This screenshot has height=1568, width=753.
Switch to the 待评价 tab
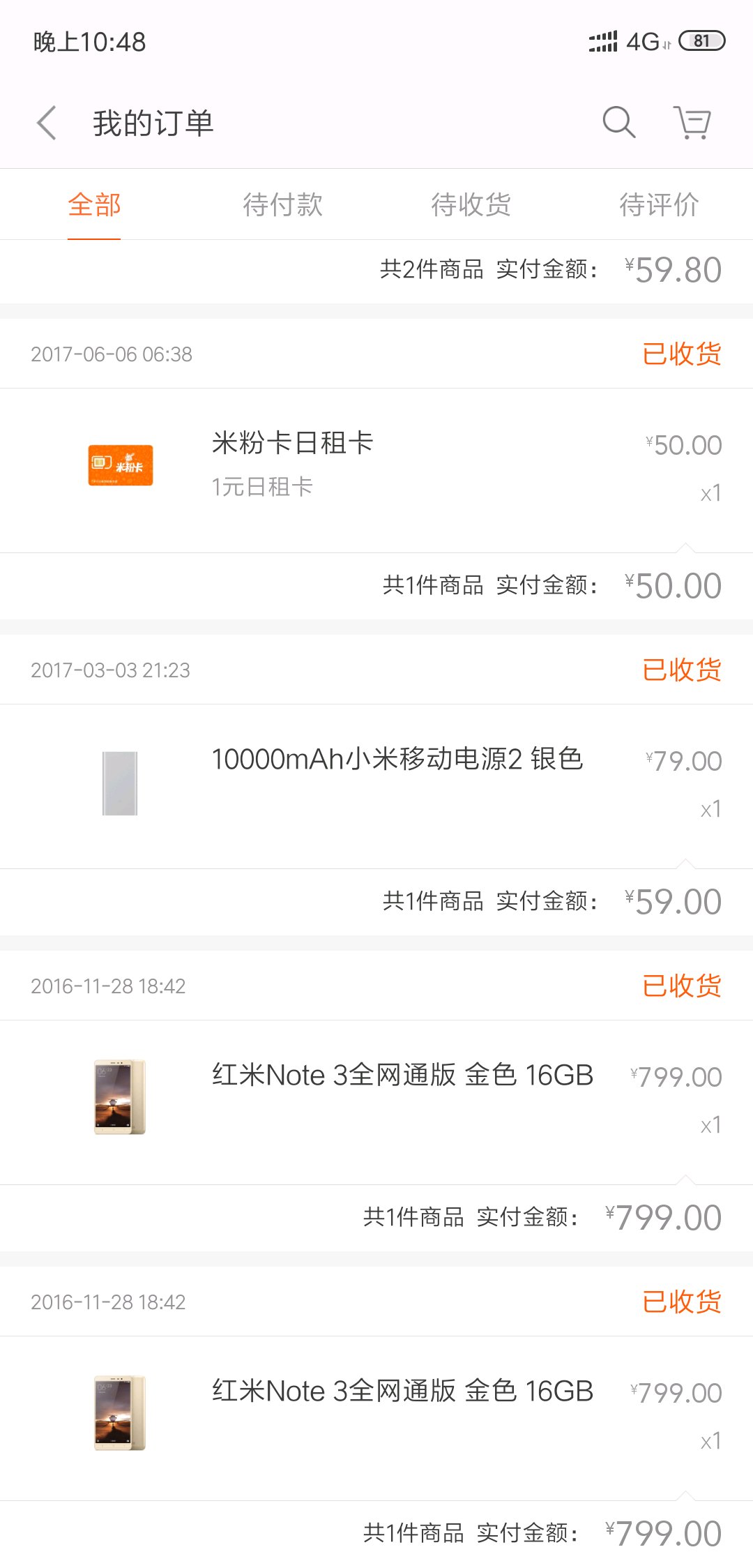[659, 204]
